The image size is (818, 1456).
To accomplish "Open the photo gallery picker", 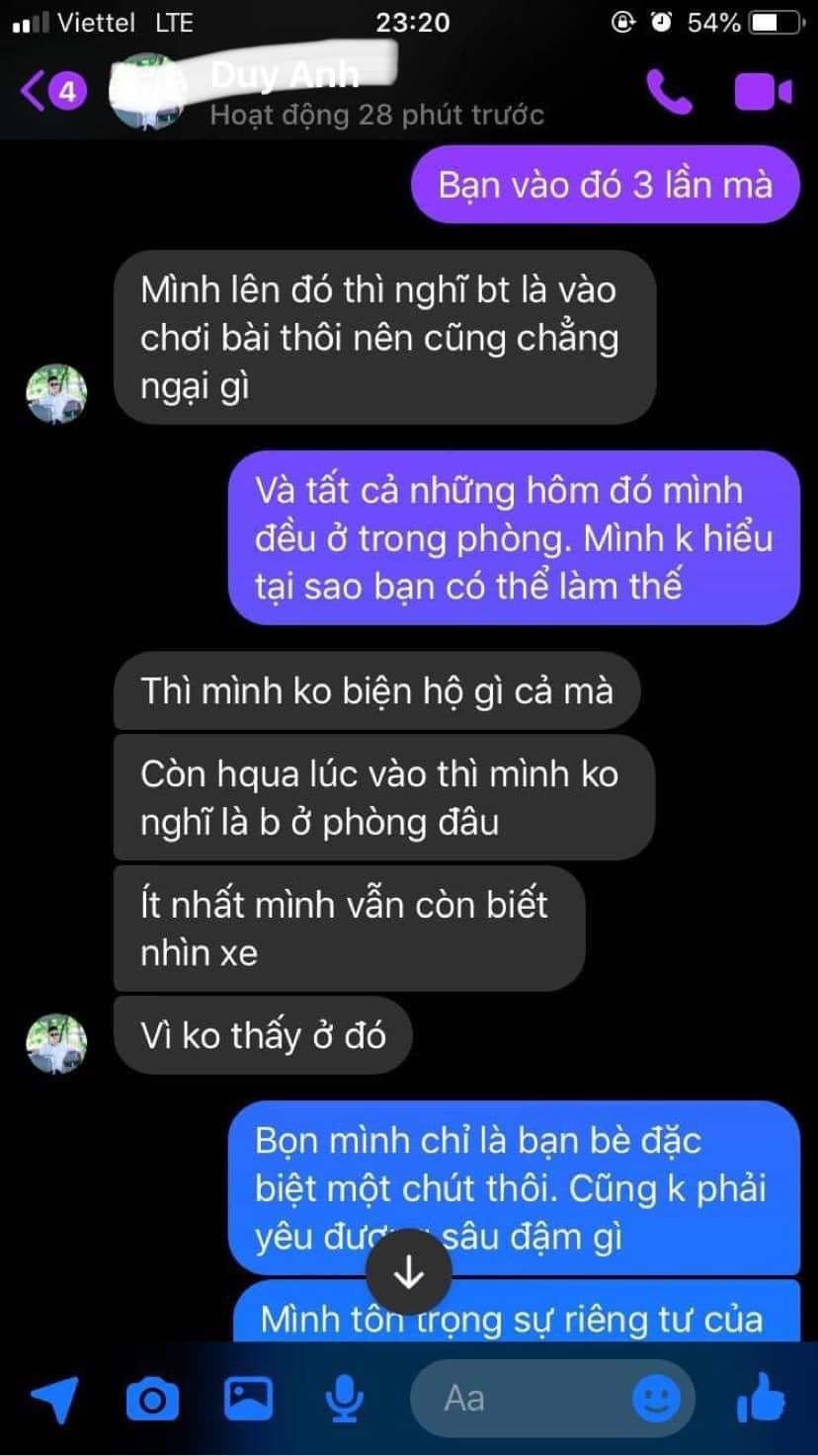I will coord(248,1398).
